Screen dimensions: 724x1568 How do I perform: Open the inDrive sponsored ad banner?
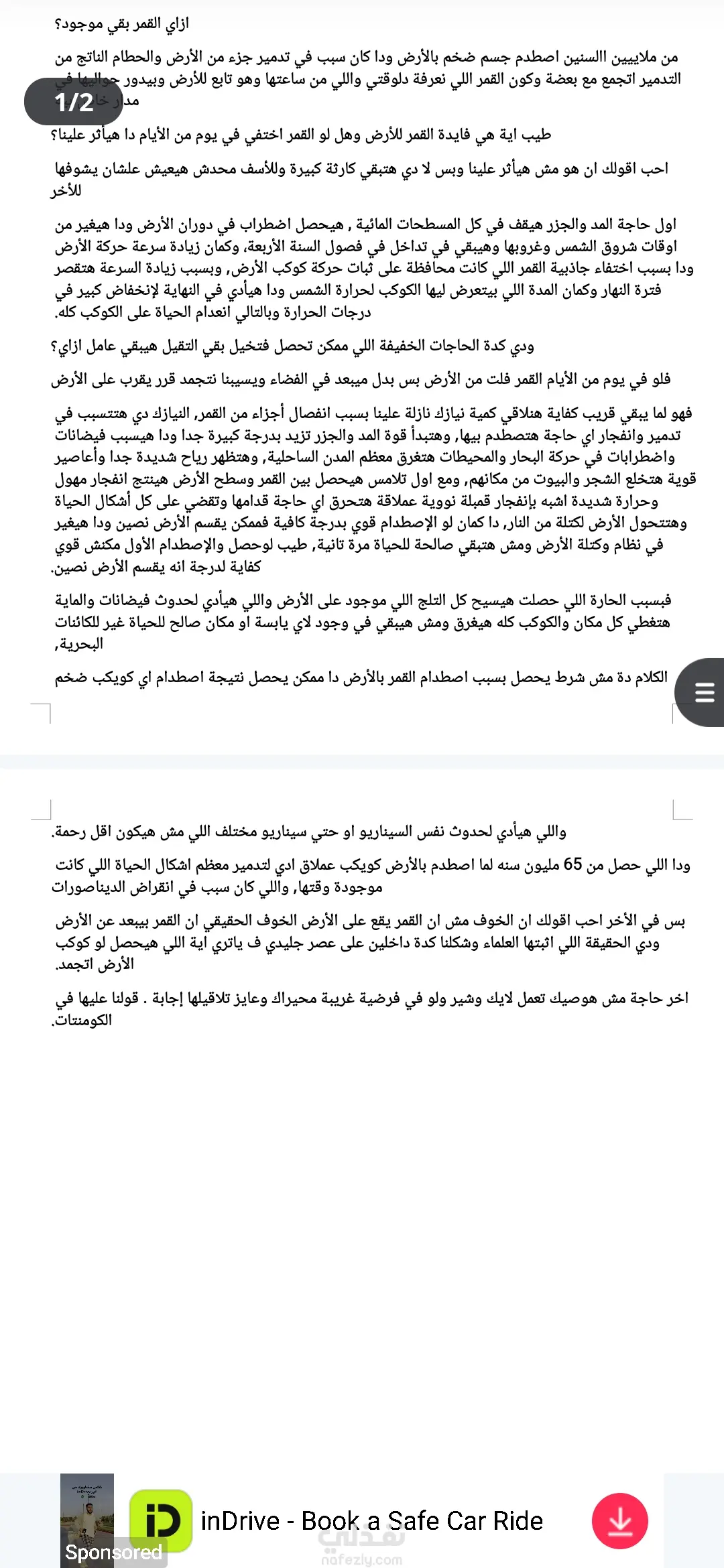[x=371, y=1520]
